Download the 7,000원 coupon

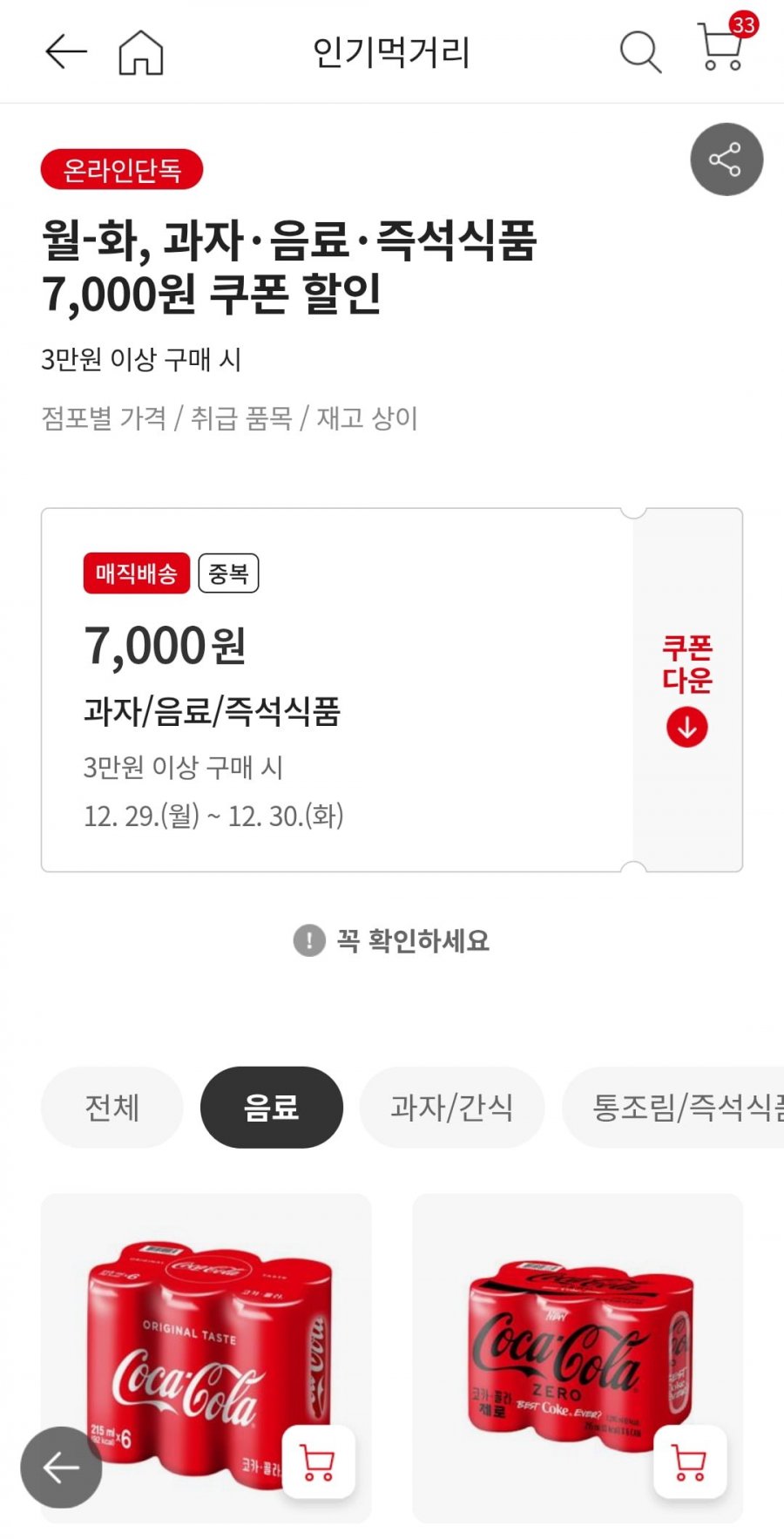(x=687, y=689)
